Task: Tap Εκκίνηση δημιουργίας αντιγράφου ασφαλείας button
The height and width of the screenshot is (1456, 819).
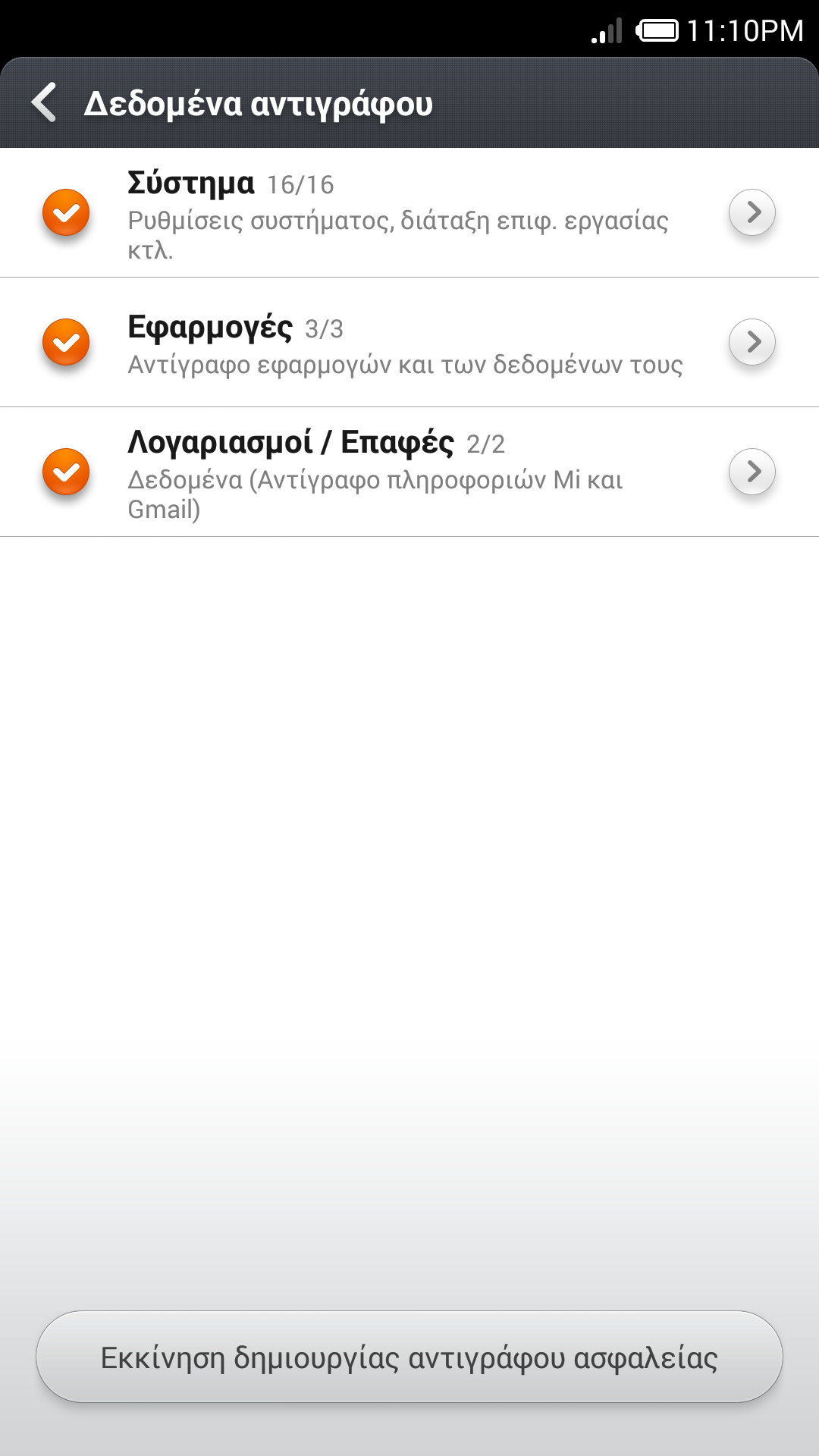Action: pyautogui.click(x=409, y=1357)
